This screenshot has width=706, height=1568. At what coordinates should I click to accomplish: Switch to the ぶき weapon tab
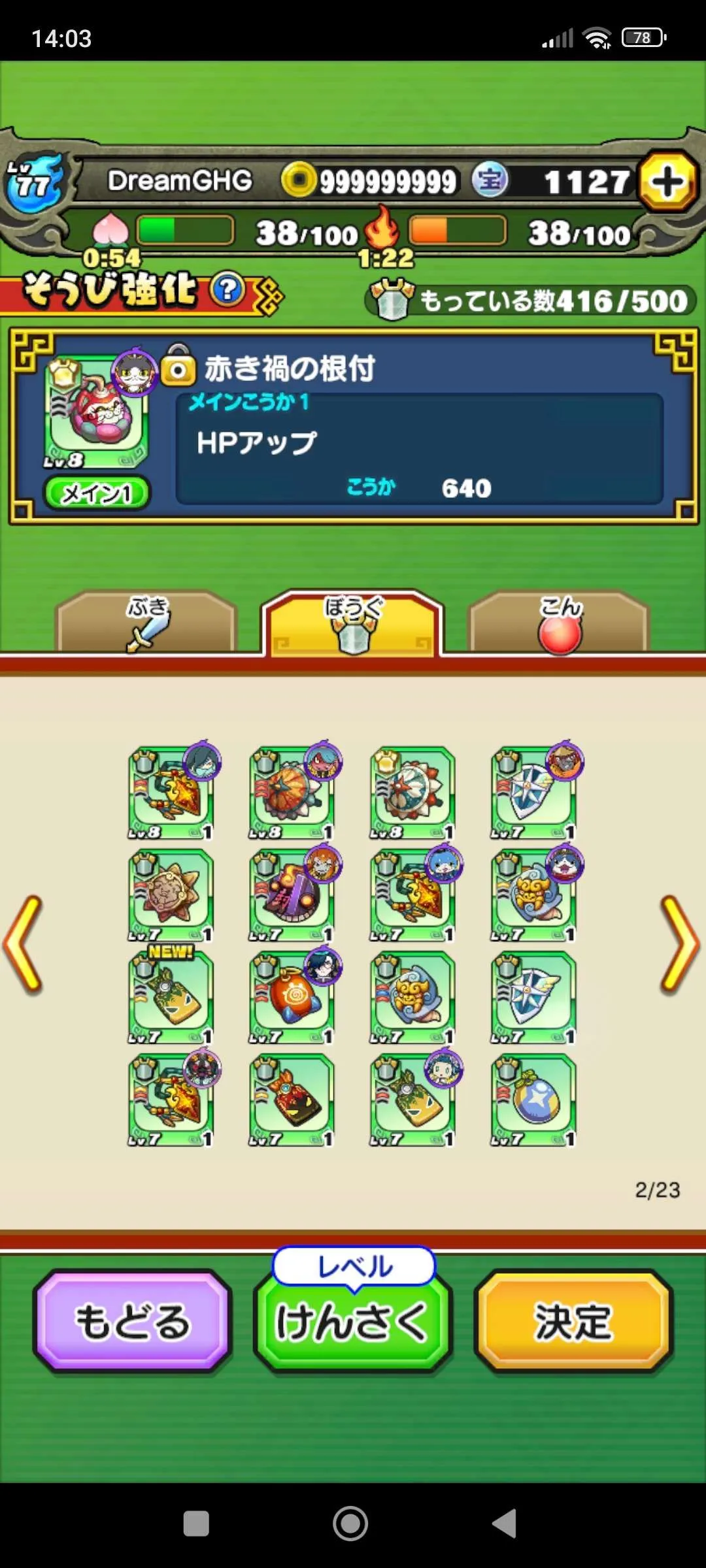tap(146, 623)
